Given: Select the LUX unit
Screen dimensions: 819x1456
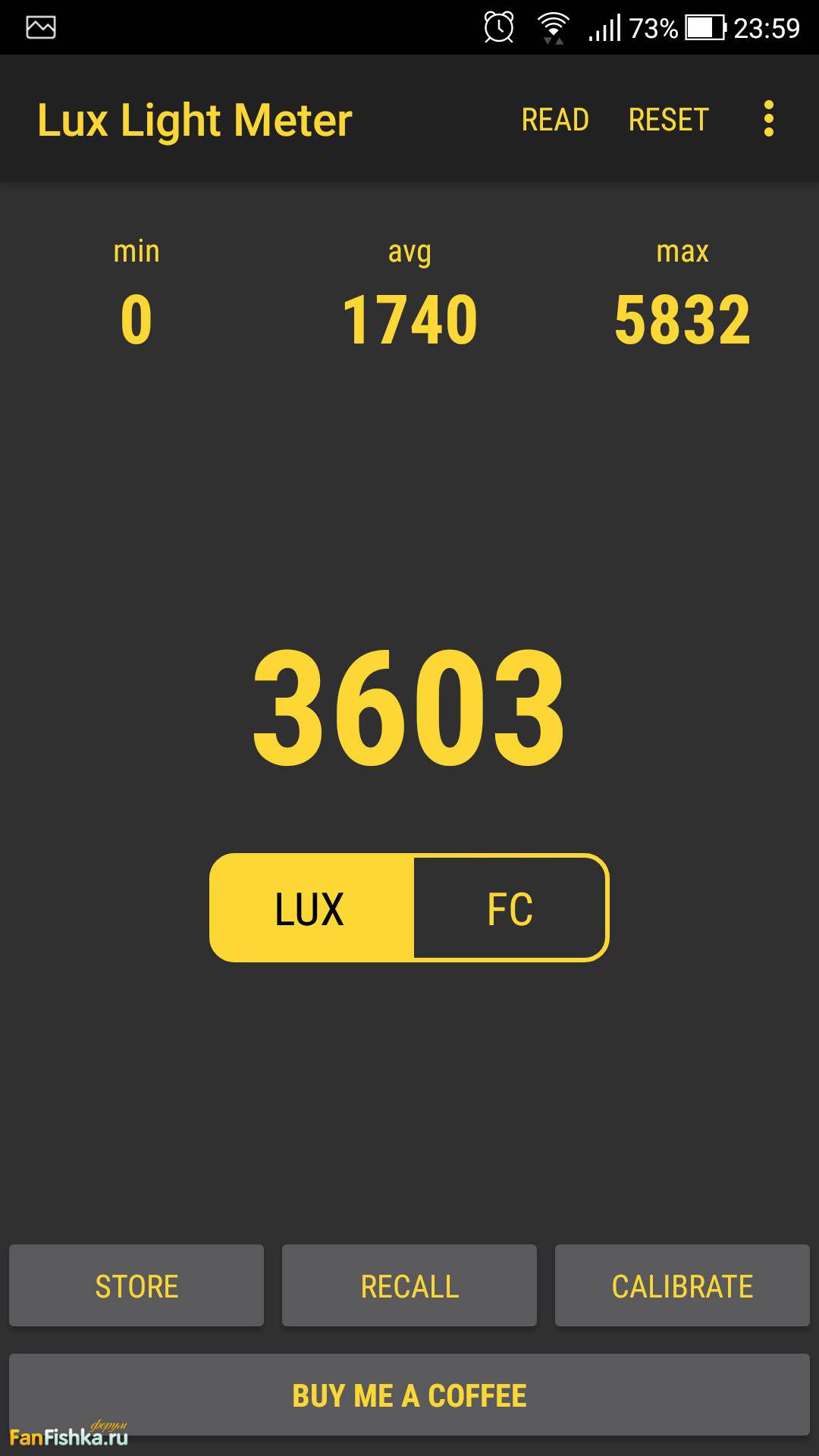Looking at the screenshot, I should tap(311, 908).
